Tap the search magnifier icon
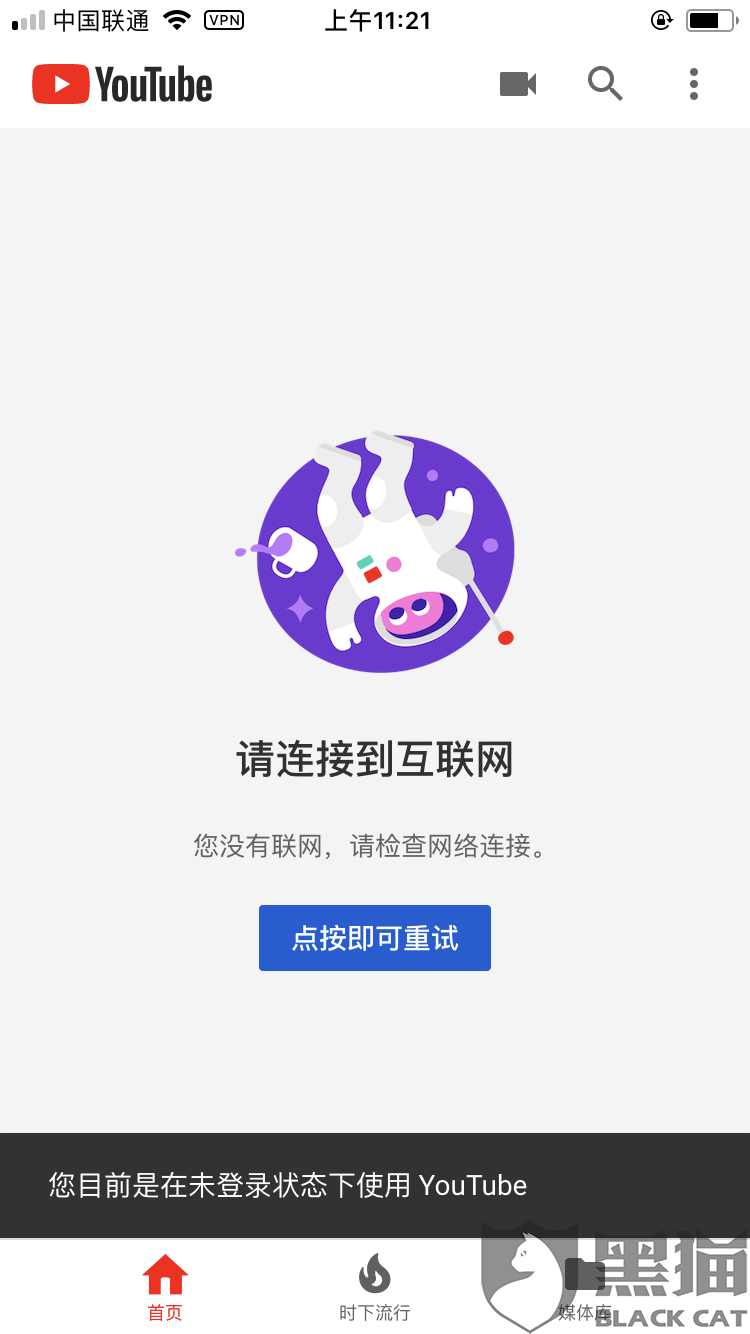Image resolution: width=750 pixels, height=1334 pixels. pyautogui.click(x=605, y=84)
